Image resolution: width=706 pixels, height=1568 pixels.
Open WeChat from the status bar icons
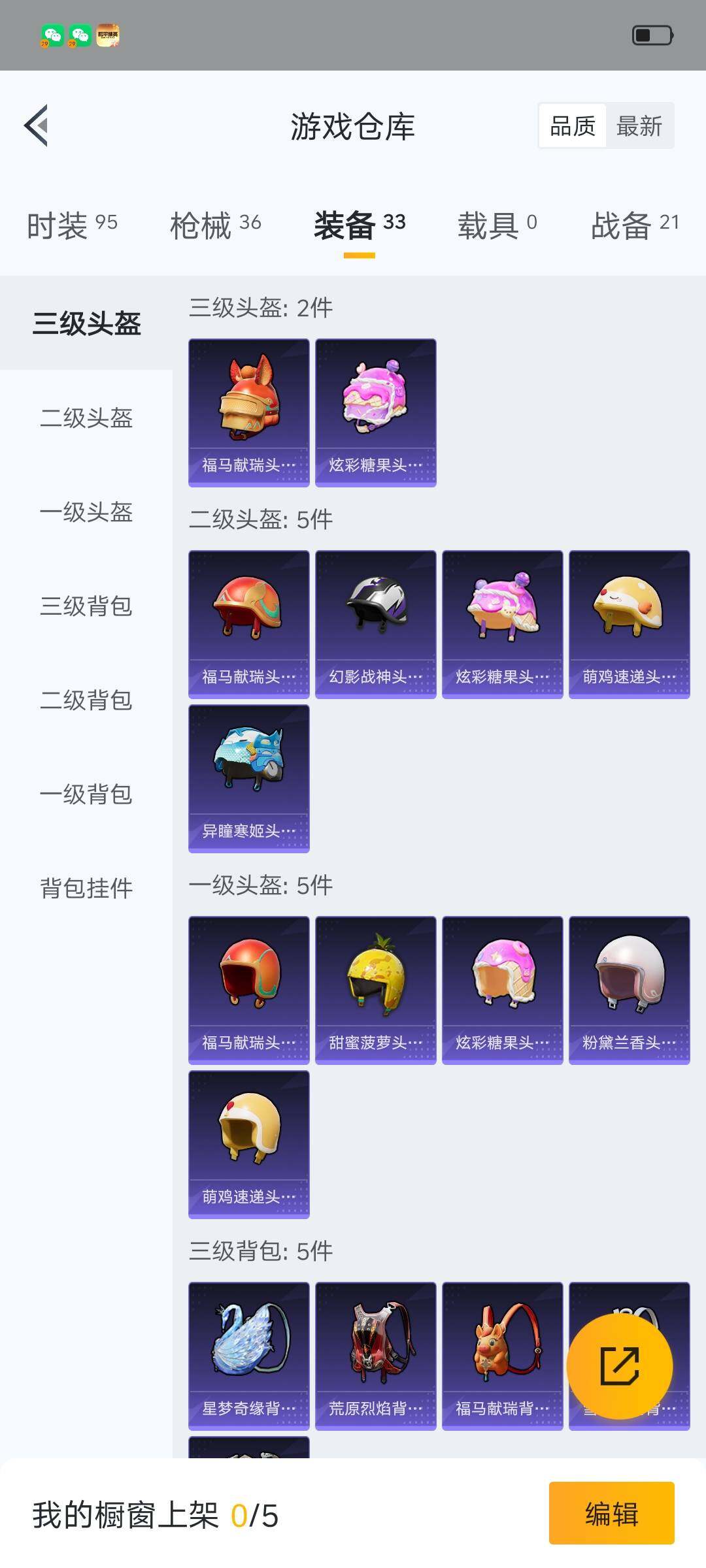51,36
